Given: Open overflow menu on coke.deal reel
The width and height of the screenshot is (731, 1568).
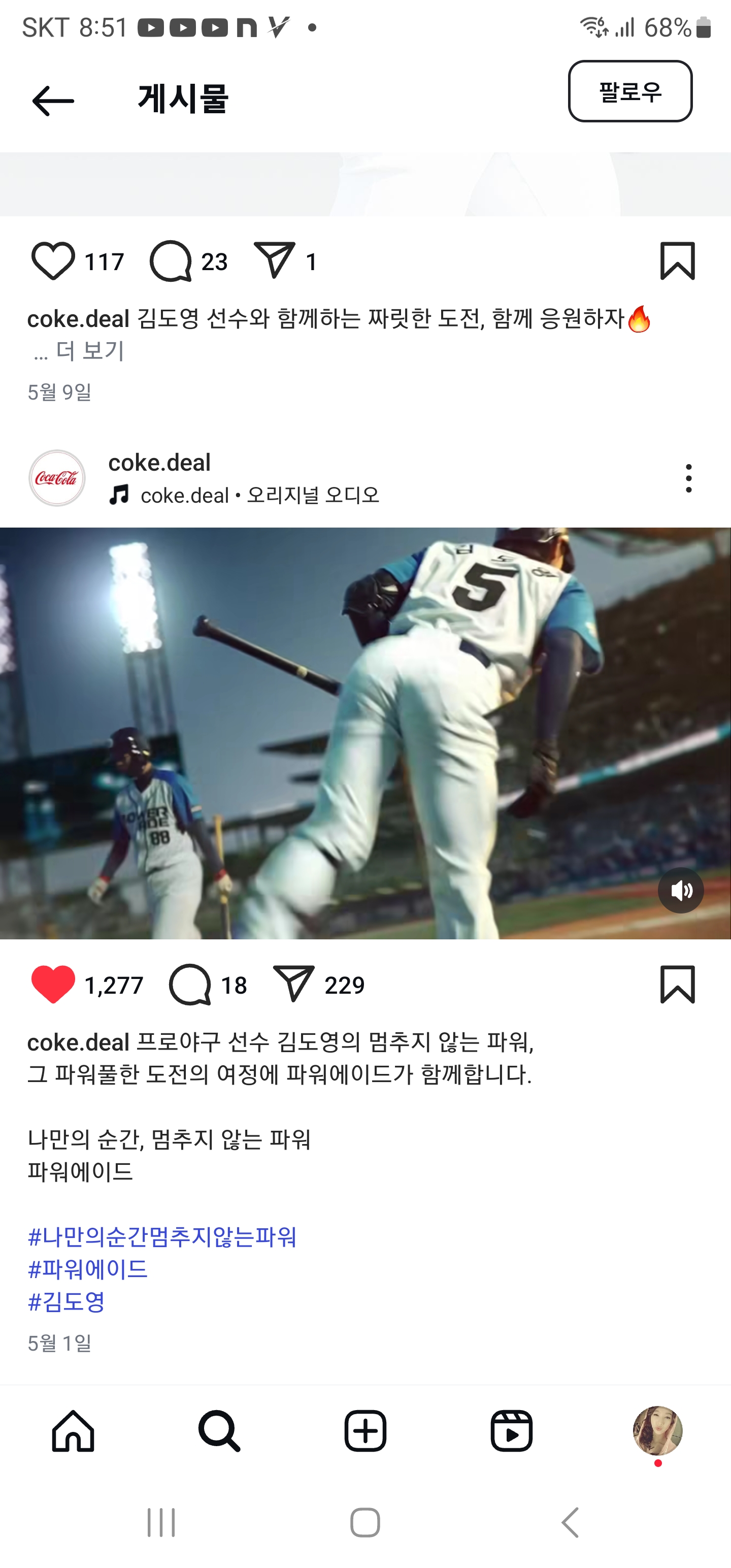Looking at the screenshot, I should pyautogui.click(x=688, y=478).
